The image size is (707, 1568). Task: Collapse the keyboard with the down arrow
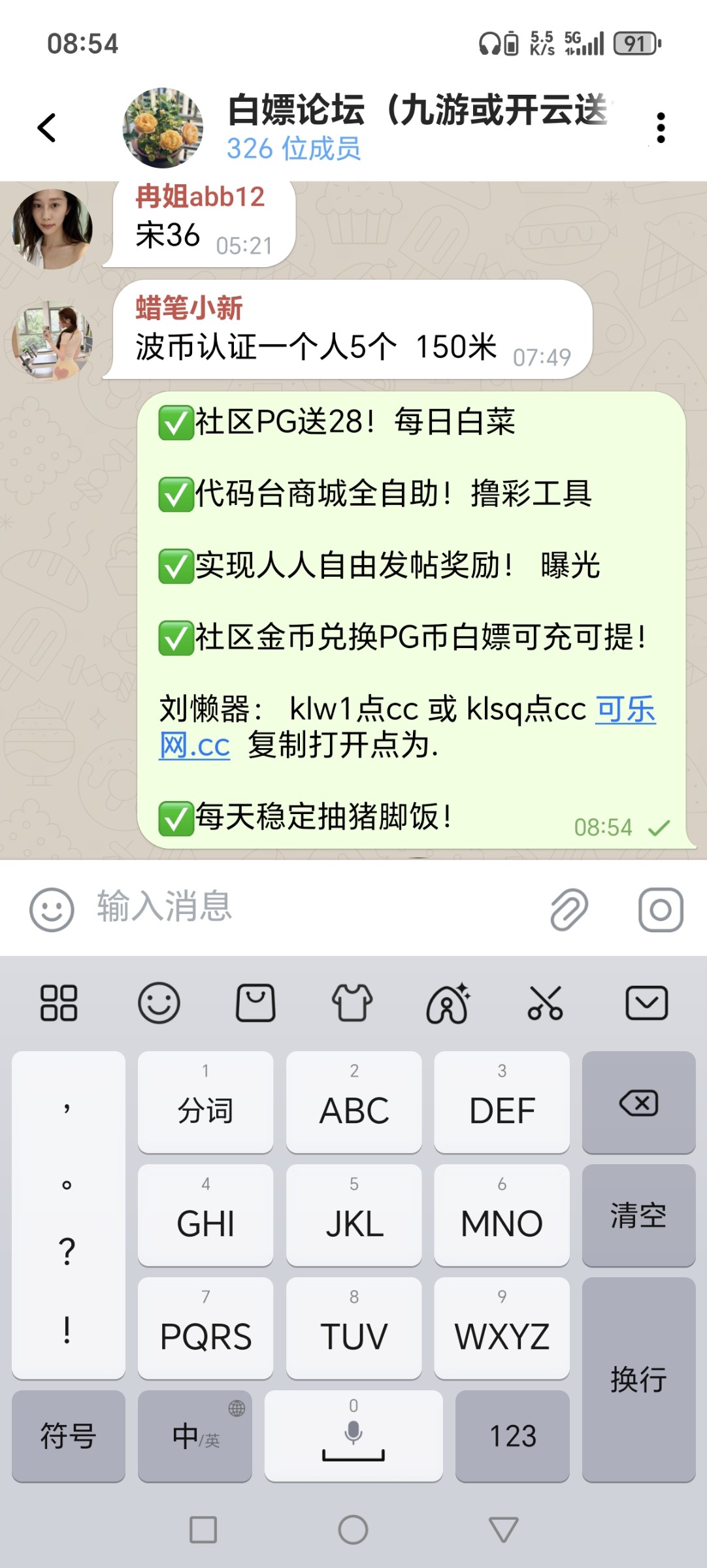point(646,1003)
